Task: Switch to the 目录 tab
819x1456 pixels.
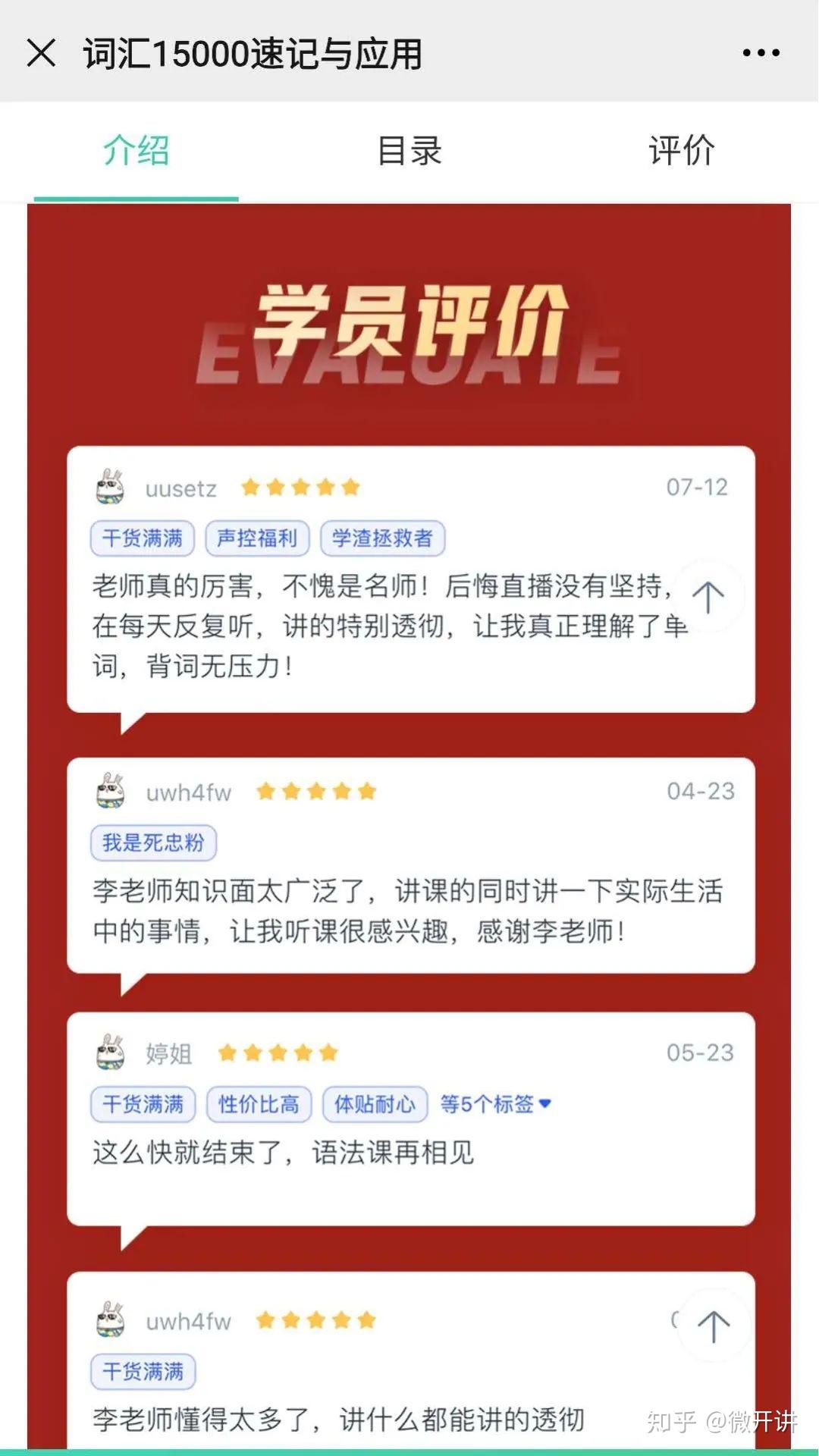Action: (x=409, y=150)
